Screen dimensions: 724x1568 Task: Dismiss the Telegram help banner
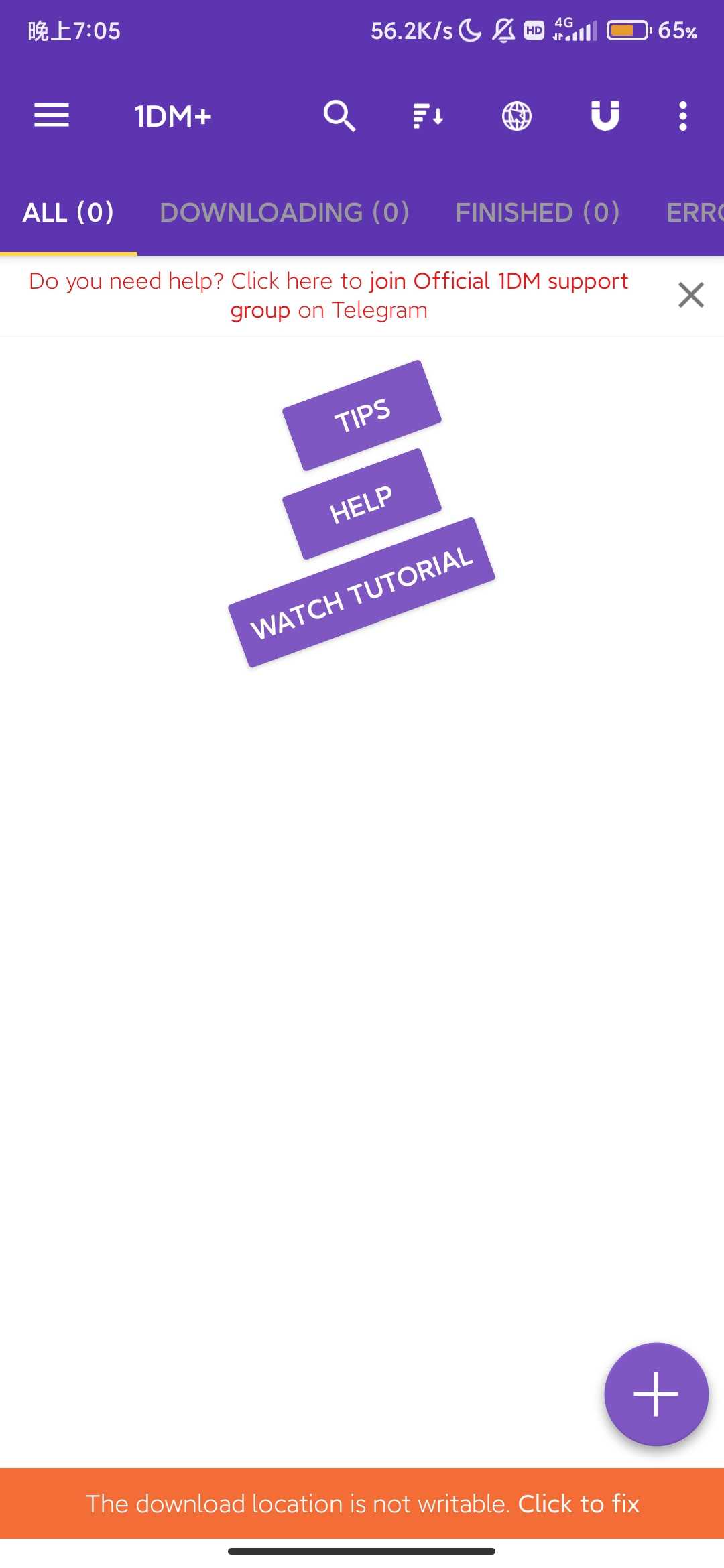[x=690, y=295]
